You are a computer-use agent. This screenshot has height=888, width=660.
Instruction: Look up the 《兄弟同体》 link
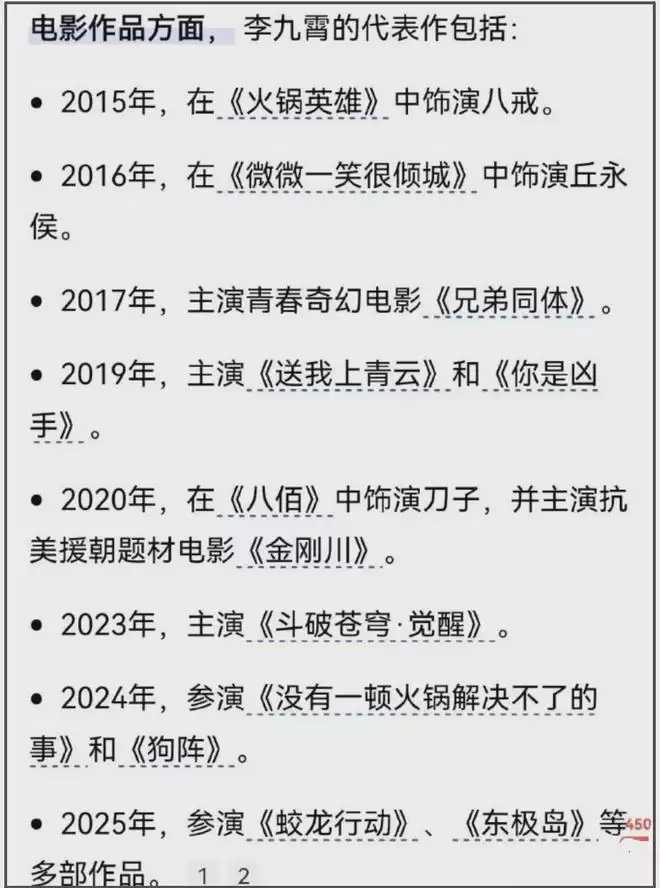pyautogui.click(x=511, y=302)
